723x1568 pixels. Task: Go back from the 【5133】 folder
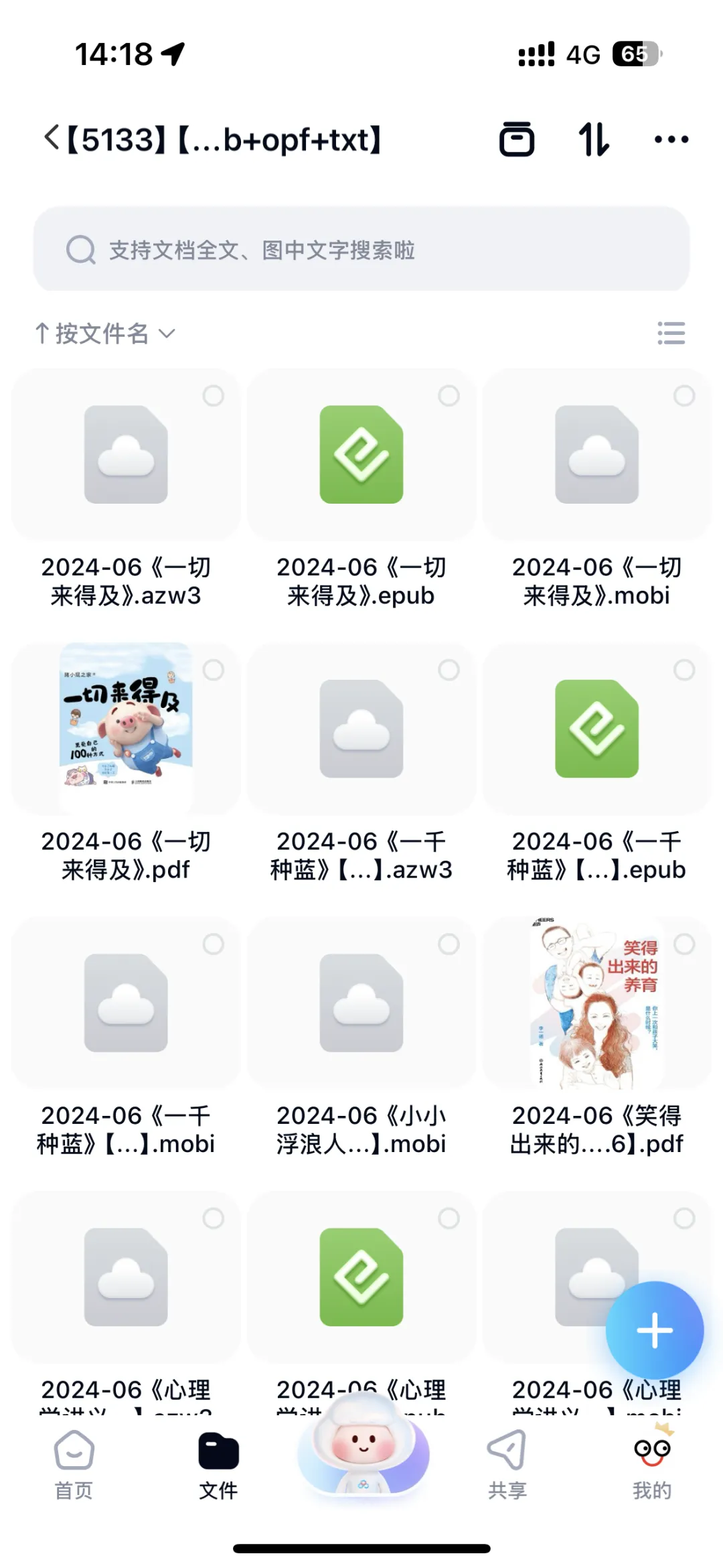pyautogui.click(x=52, y=139)
